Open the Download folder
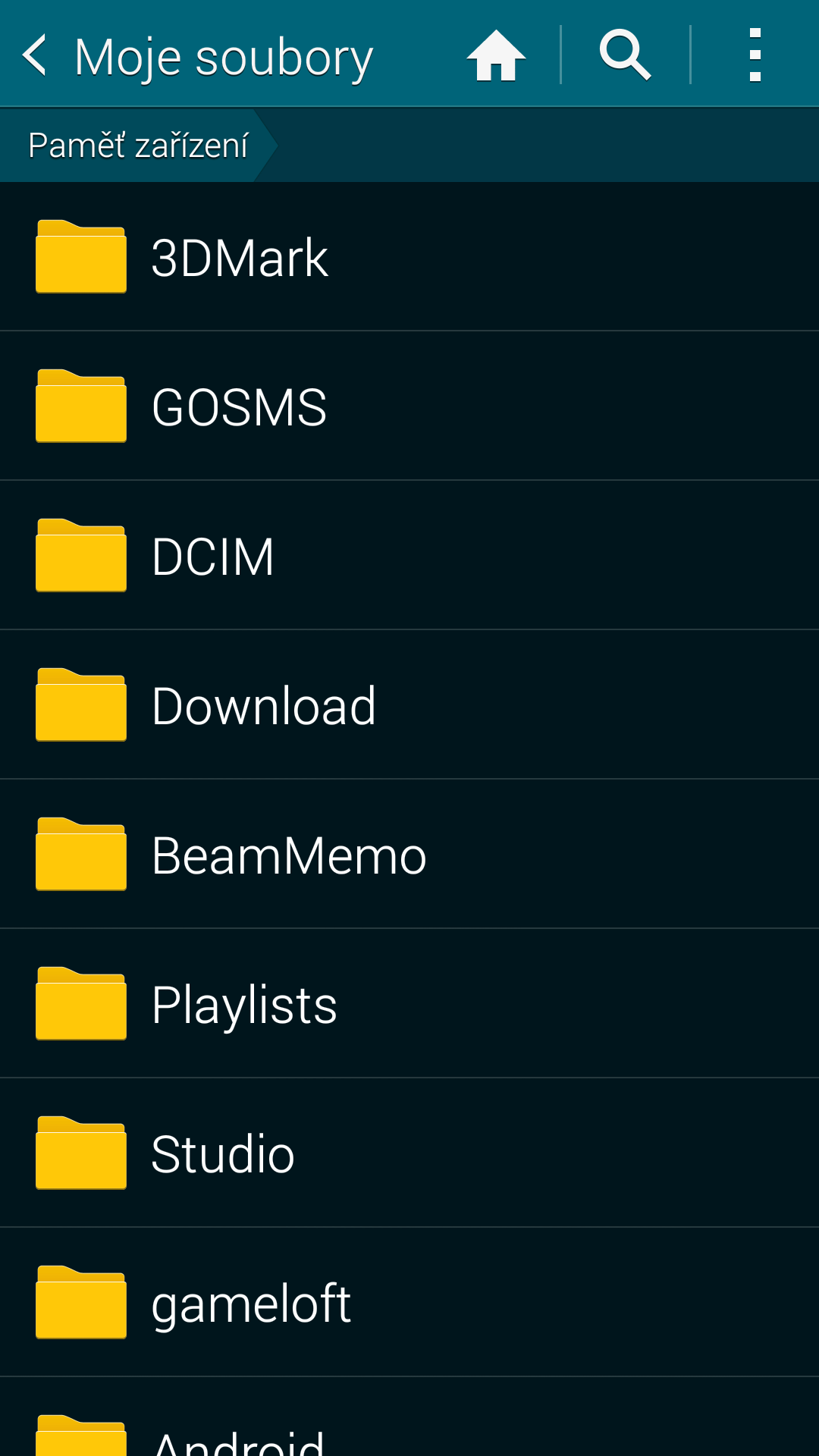 tap(409, 705)
